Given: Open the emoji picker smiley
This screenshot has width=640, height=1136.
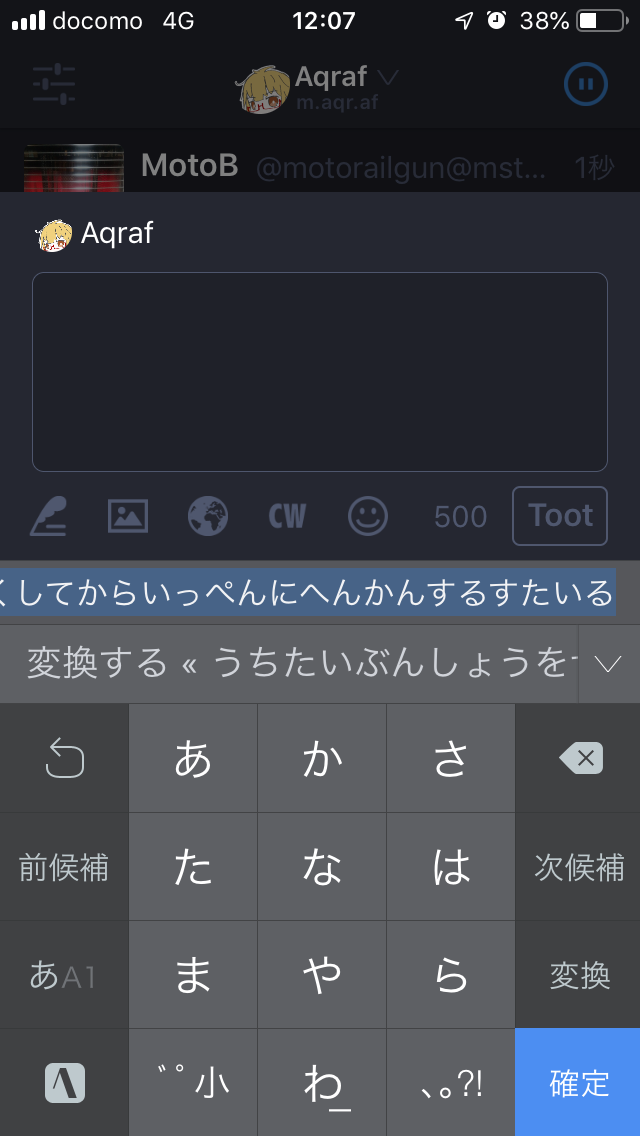Looking at the screenshot, I should tap(368, 517).
